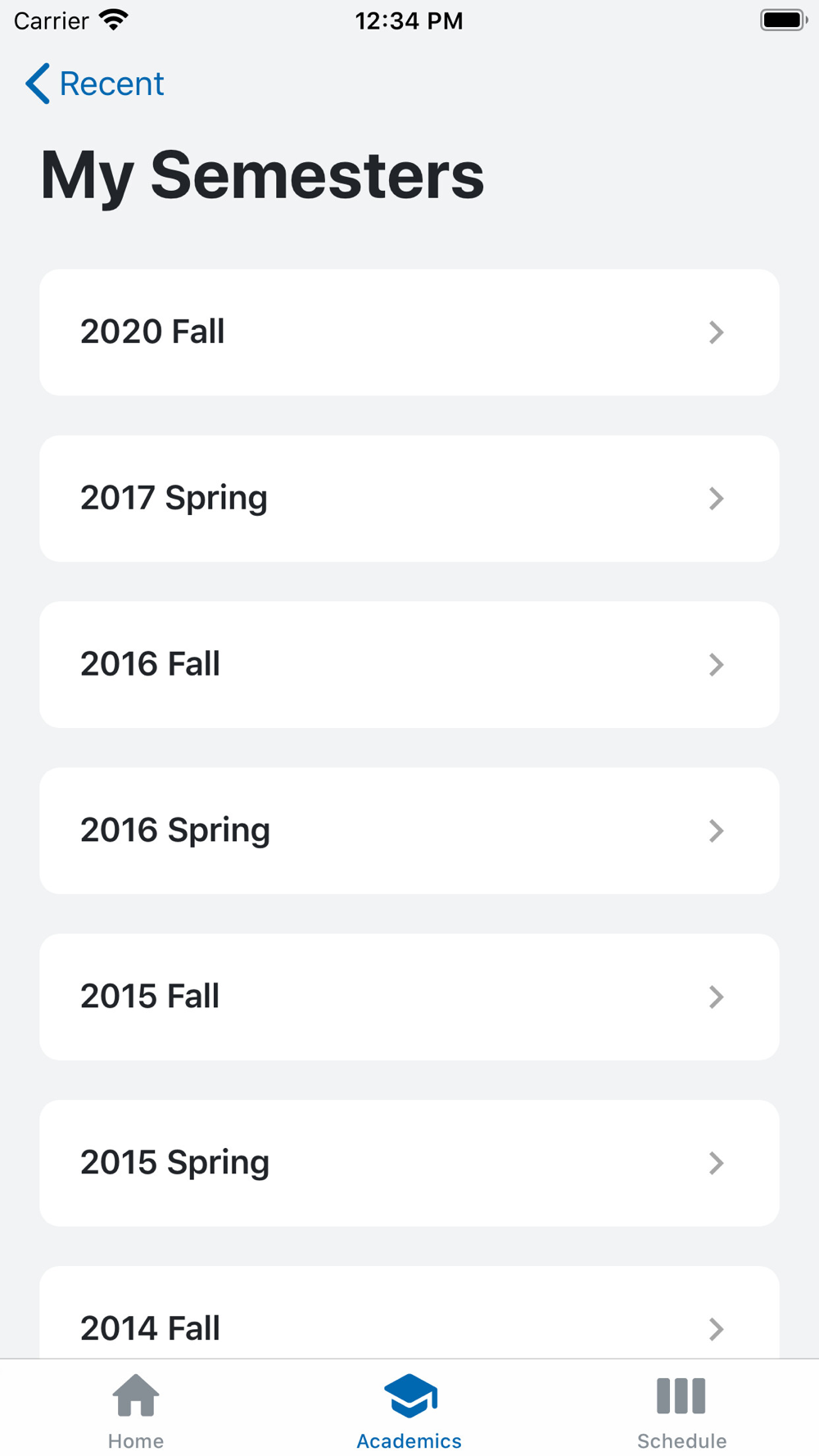Open the 2014 Fall semester
This screenshot has width=819, height=1456.
pyautogui.click(x=409, y=1313)
